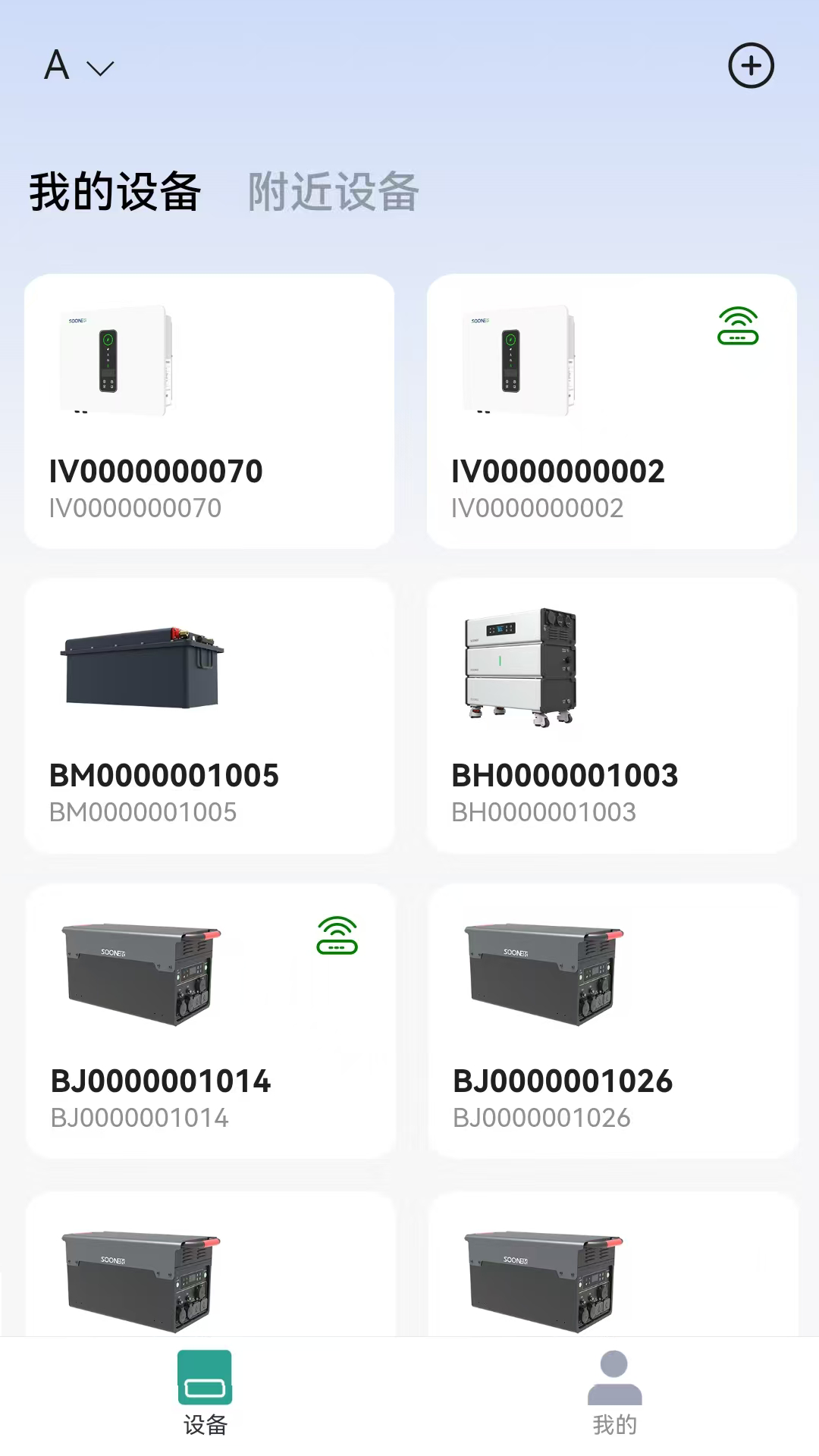Viewport: 819px width, 1456px height.
Task: Open device card IV0000000070
Action: point(209,412)
